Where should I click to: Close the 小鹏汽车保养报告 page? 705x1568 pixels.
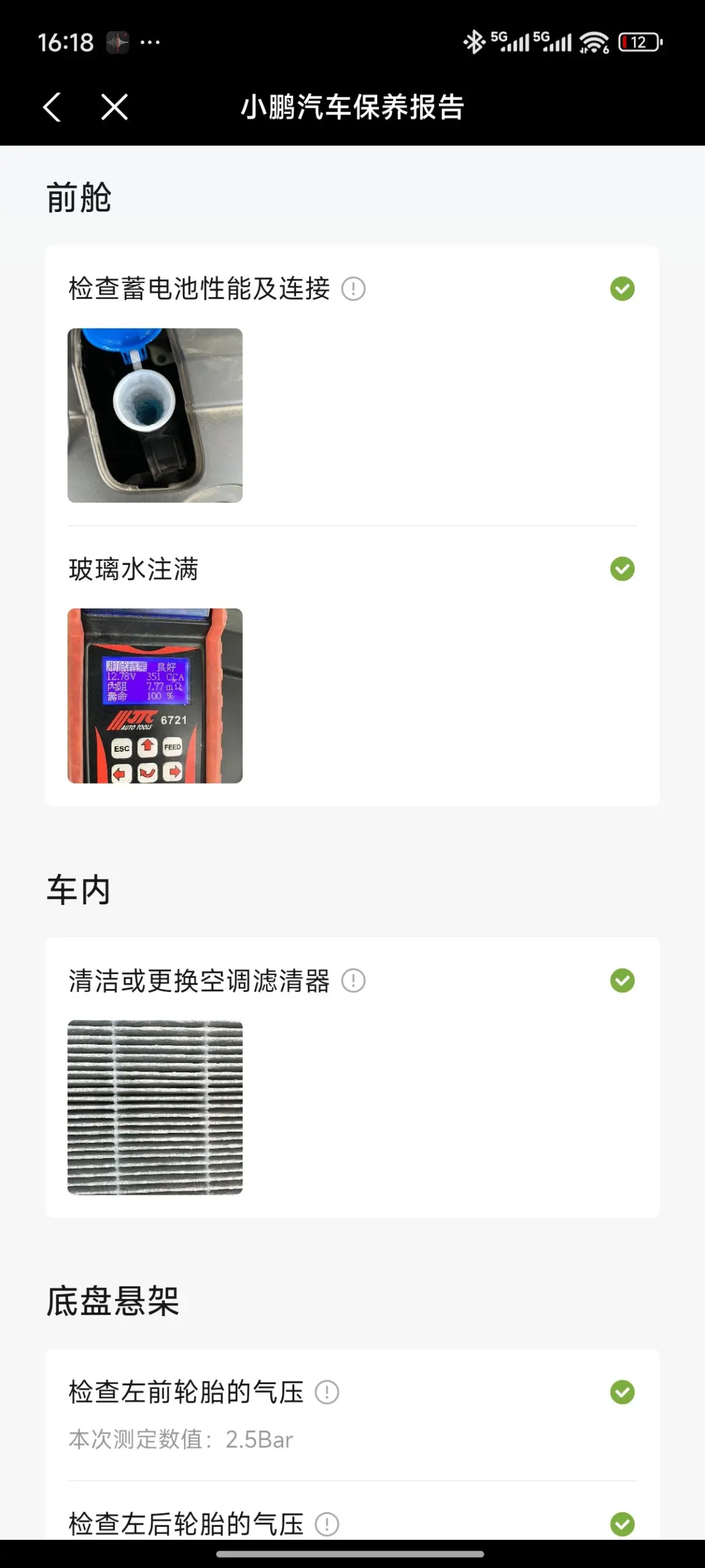click(115, 107)
